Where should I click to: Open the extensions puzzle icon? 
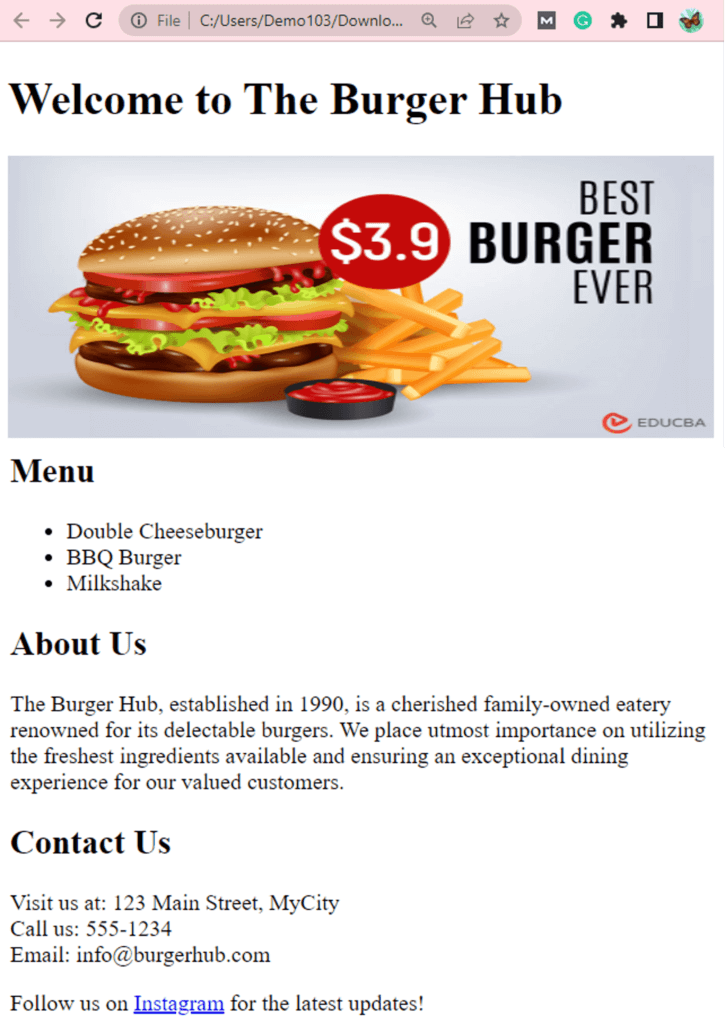[x=619, y=20]
